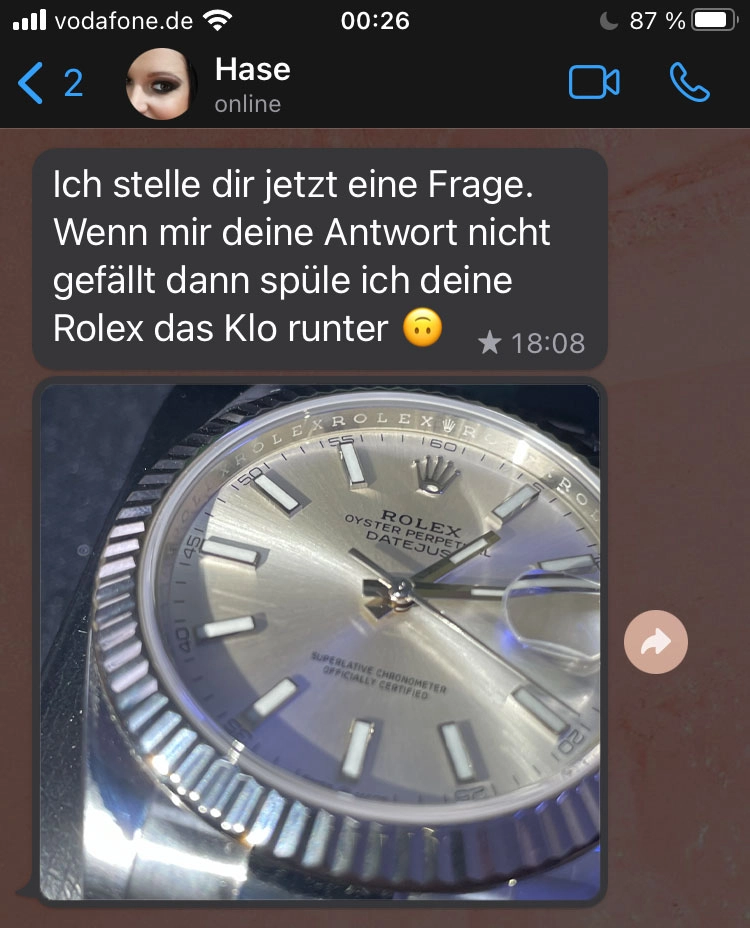750x928 pixels.
Task: Forward the Rolex photo message
Action: coord(655,642)
